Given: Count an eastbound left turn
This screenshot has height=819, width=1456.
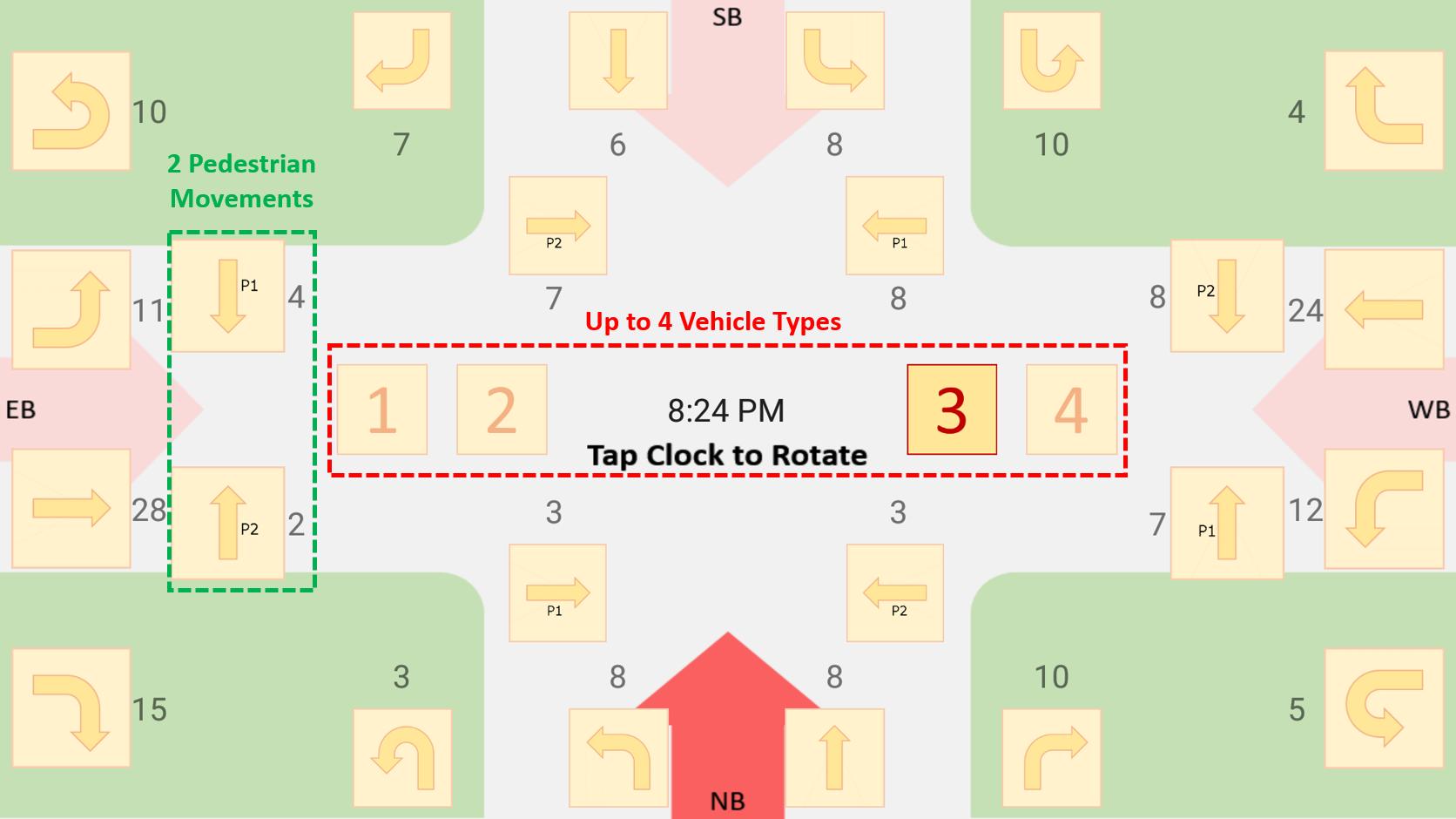Looking at the screenshot, I should 71,309.
